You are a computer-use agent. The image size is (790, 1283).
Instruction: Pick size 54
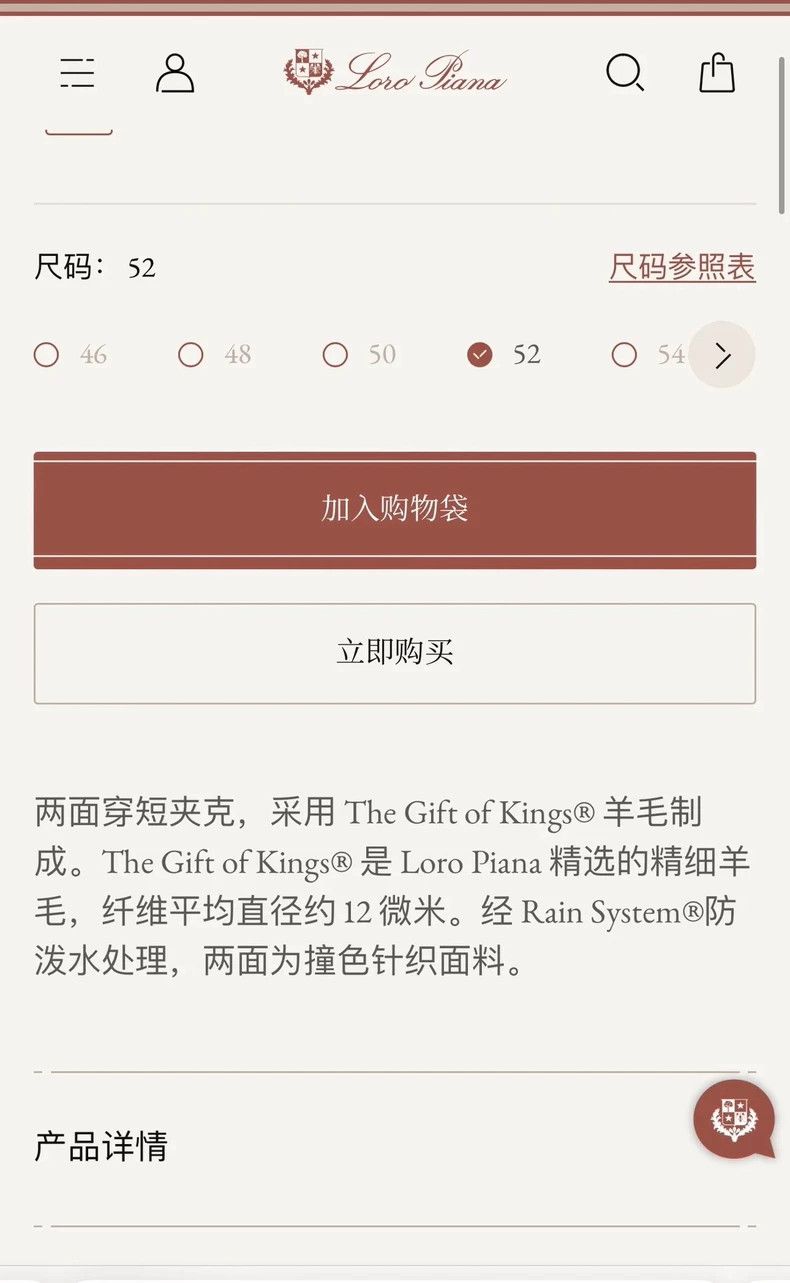tap(650, 355)
